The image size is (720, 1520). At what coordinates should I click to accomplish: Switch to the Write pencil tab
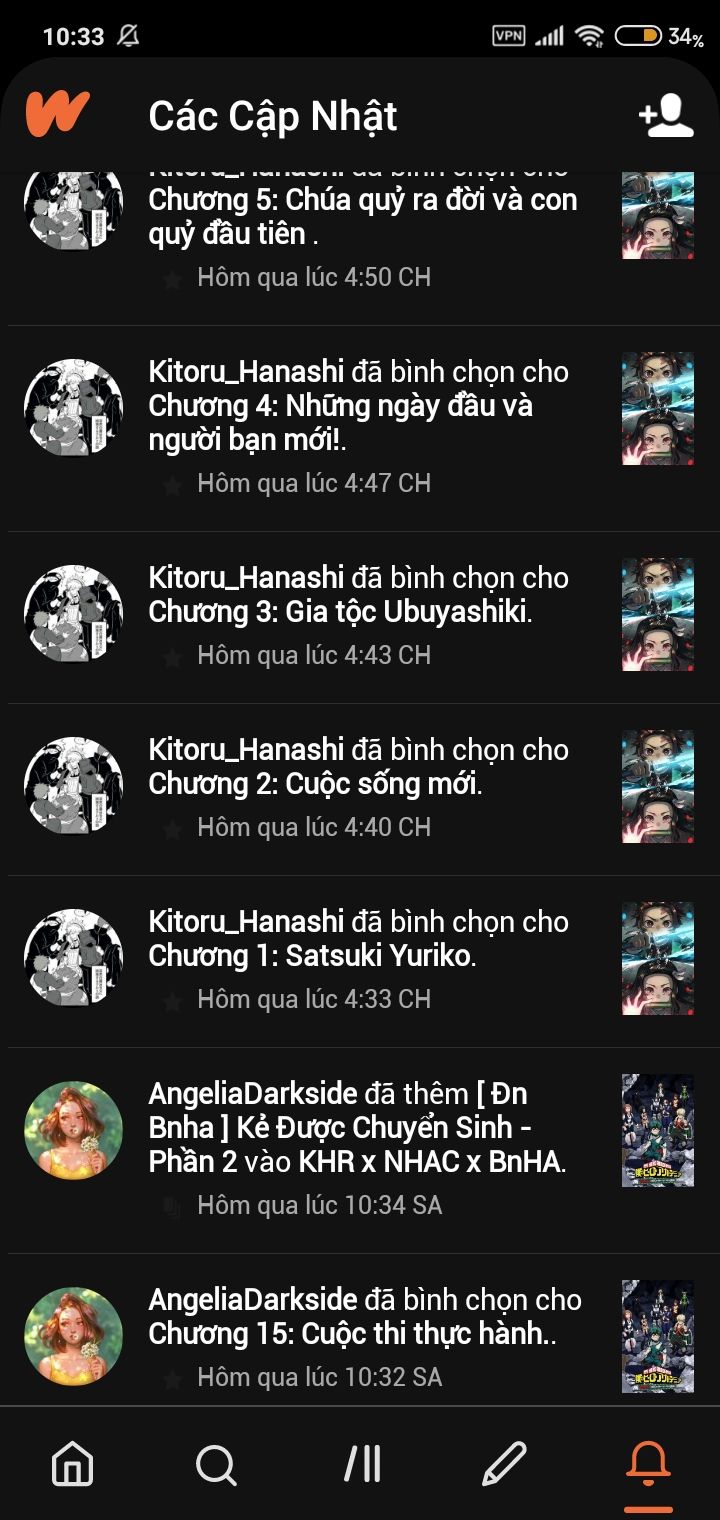(504, 1465)
